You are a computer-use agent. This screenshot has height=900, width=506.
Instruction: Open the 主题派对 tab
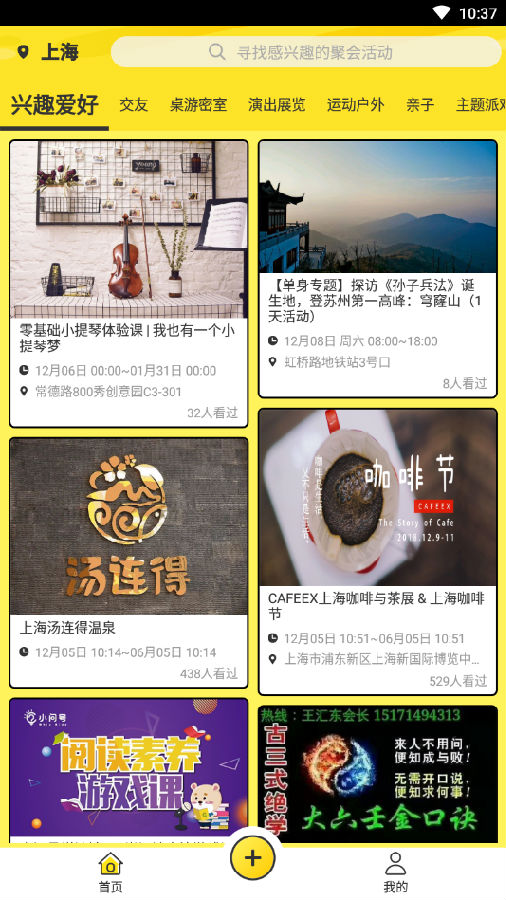click(481, 105)
